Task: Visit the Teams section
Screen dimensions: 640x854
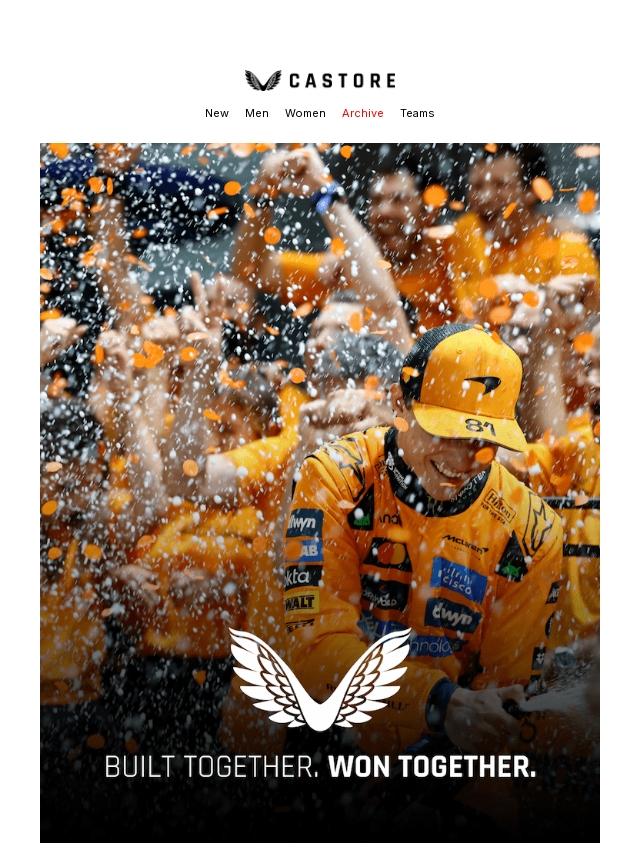Action: click(417, 114)
